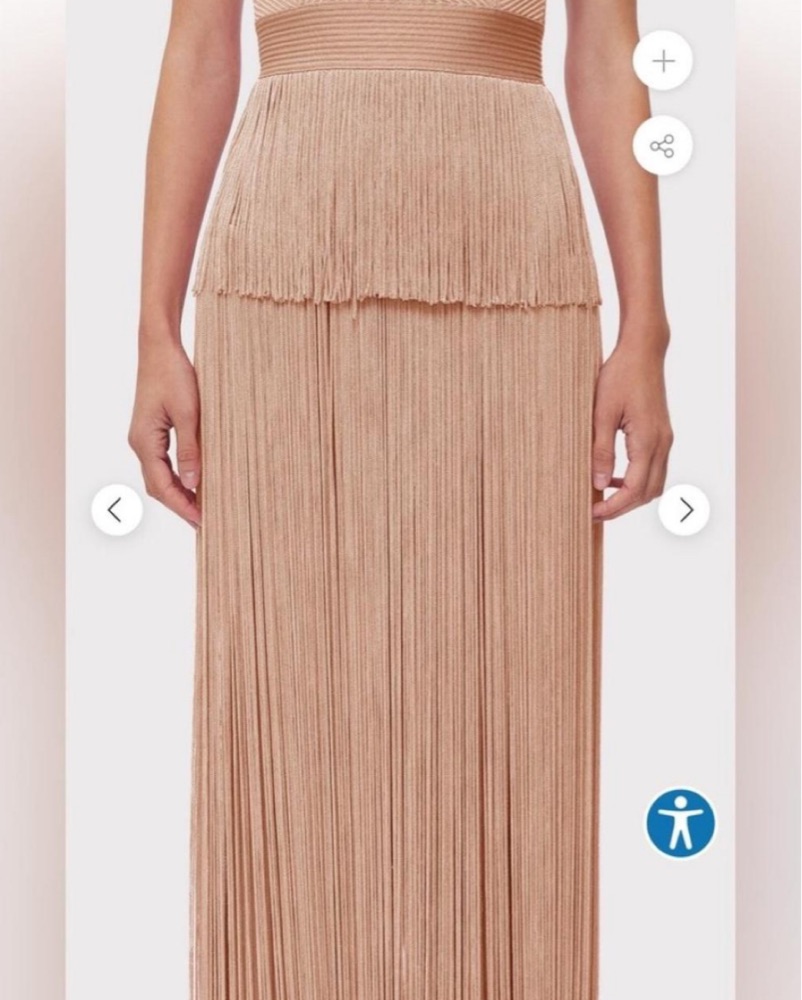Open the accessibility options button
The width and height of the screenshot is (802, 1000).
pyautogui.click(x=680, y=823)
